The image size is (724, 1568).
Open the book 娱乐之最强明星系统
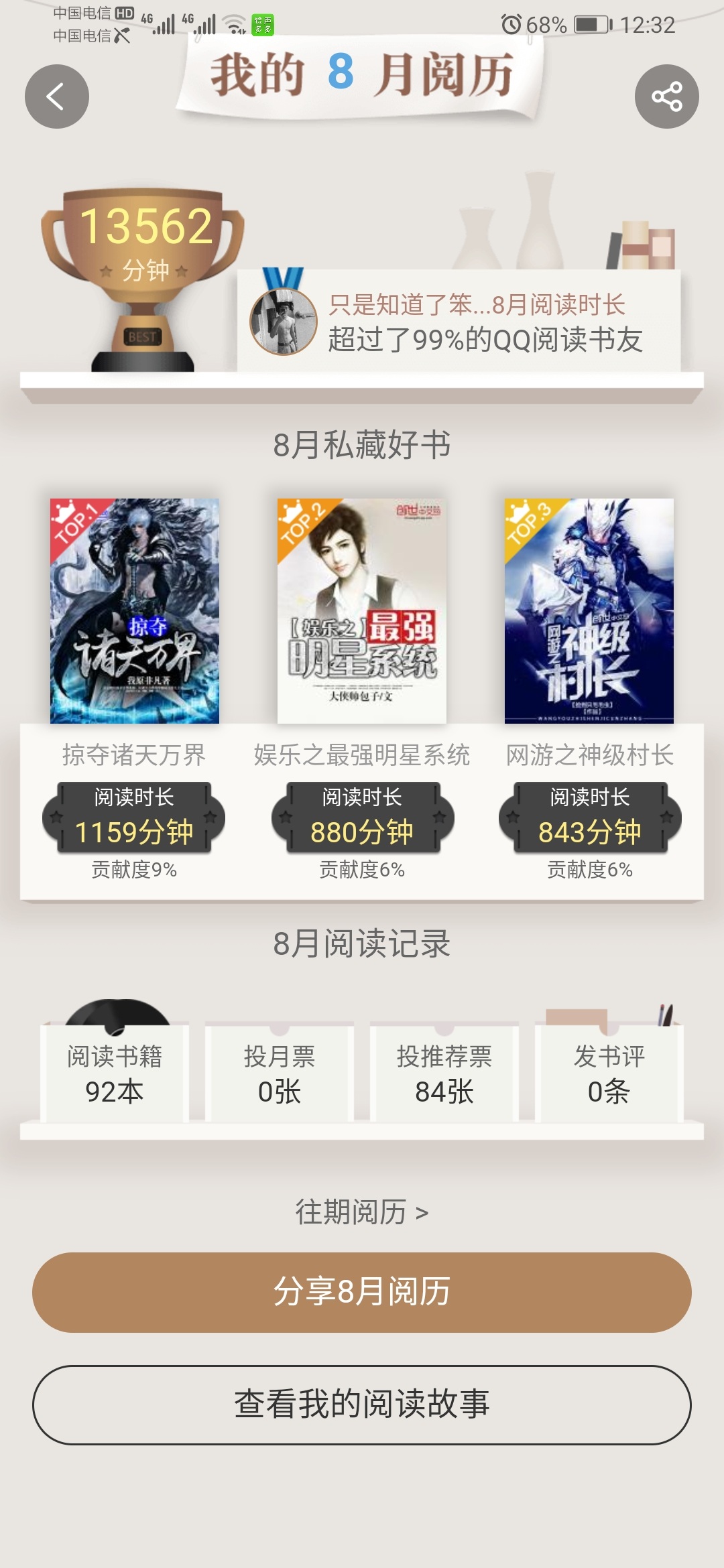[362, 610]
